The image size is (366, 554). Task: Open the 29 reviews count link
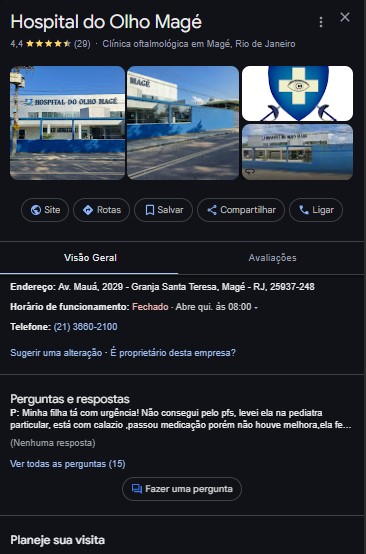tap(82, 44)
